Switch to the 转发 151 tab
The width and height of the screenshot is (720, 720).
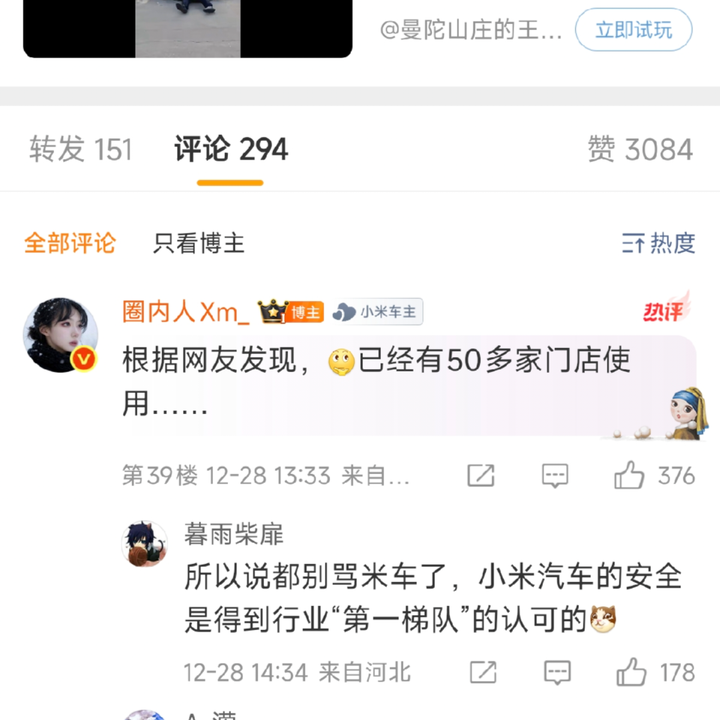(80, 150)
